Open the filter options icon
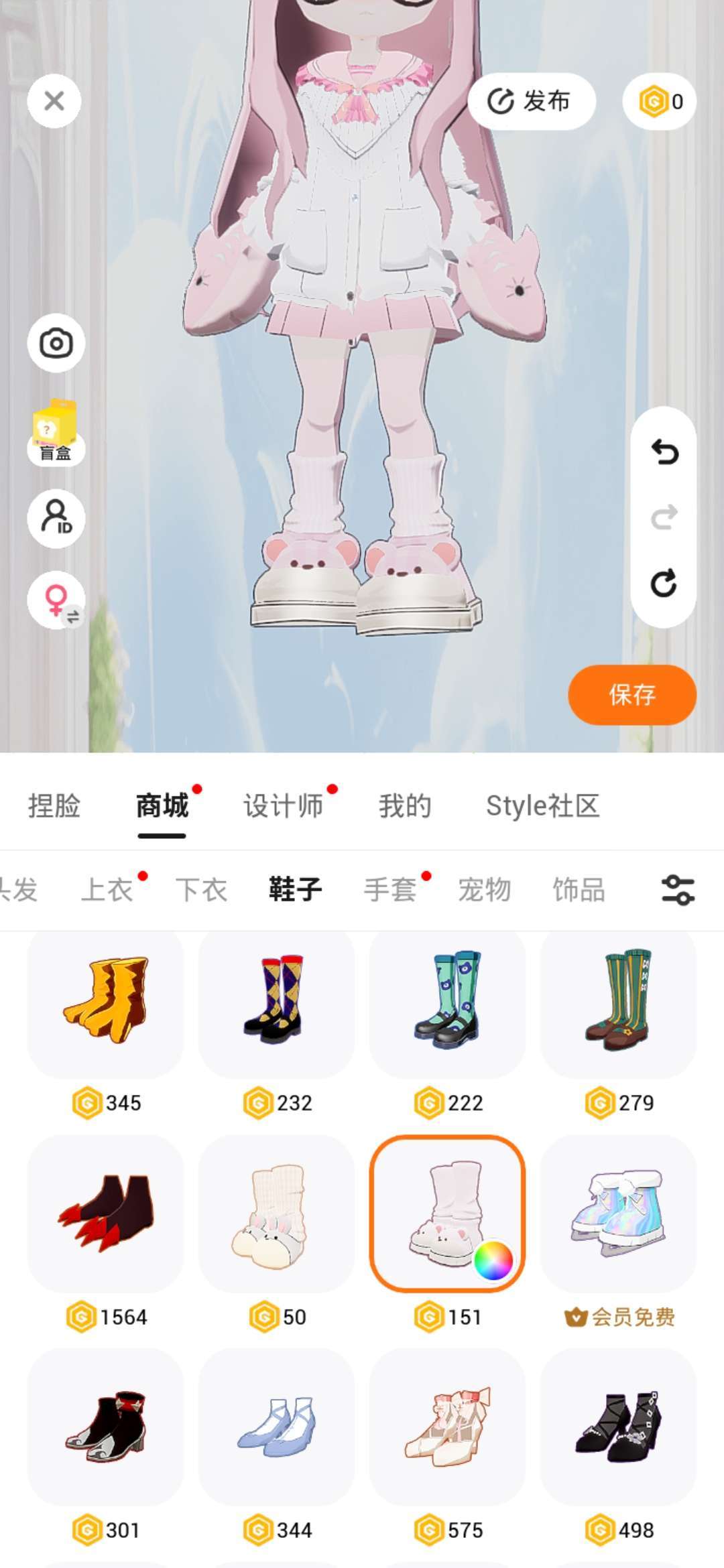 (x=678, y=890)
